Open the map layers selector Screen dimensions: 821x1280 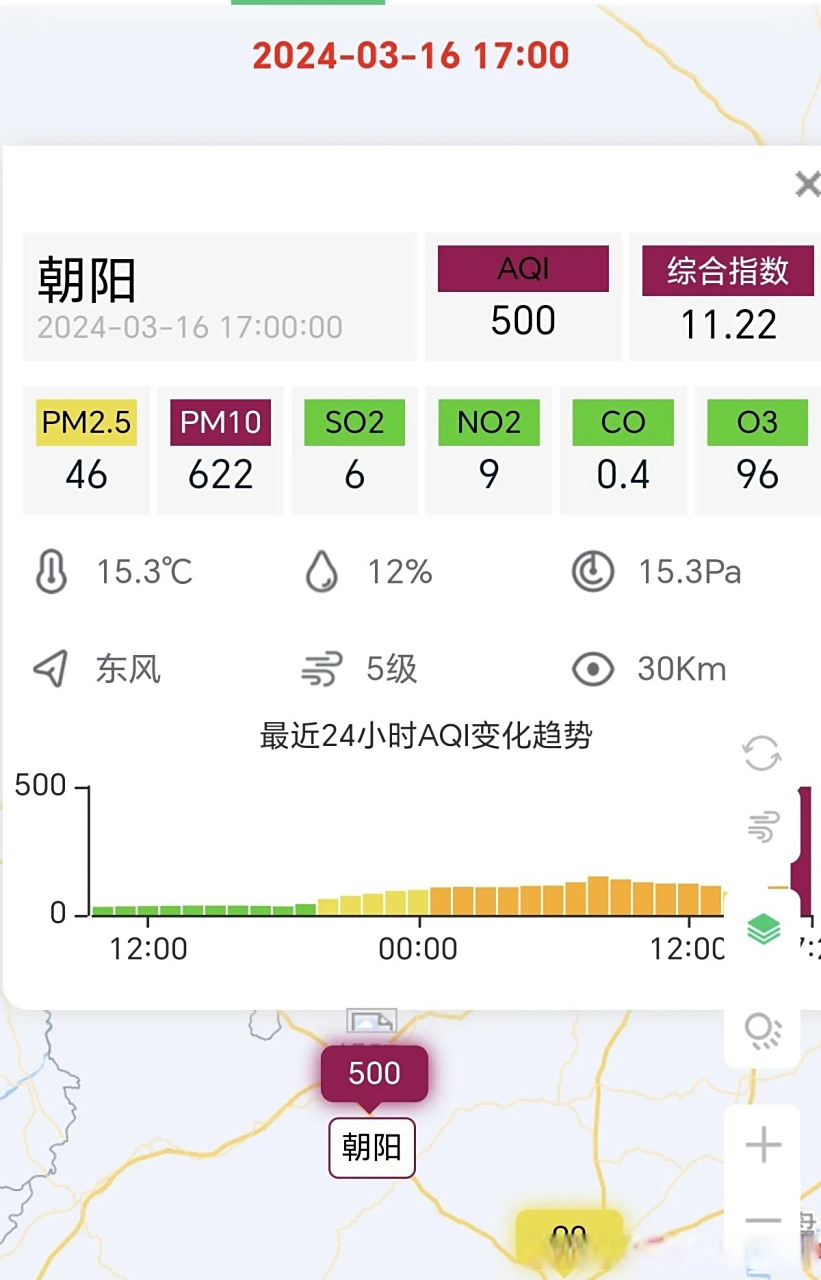point(763,929)
